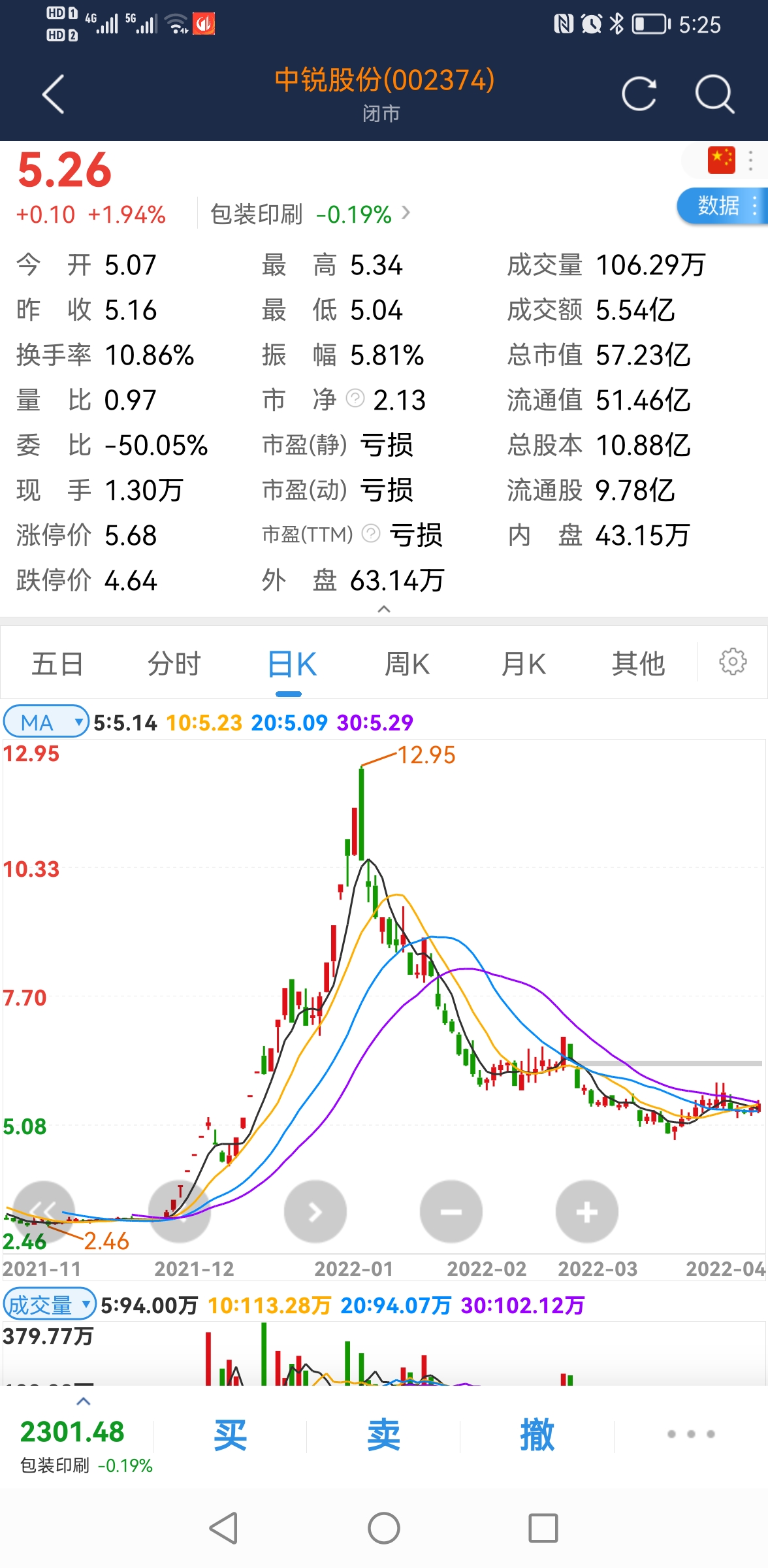The height and width of the screenshot is (1568, 768).
Task: Move chart forward with right arrow
Action: [x=315, y=1212]
